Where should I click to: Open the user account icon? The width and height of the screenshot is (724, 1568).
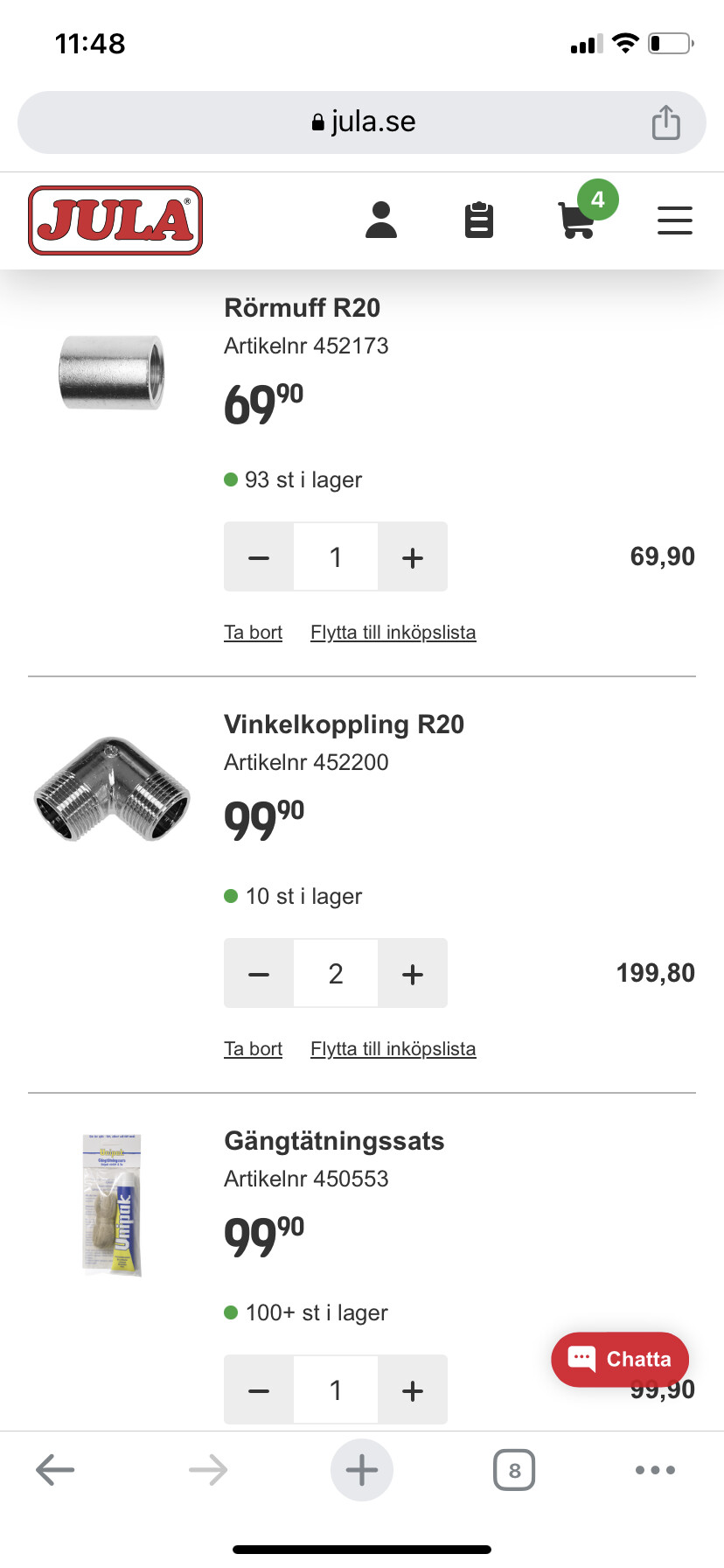[381, 220]
